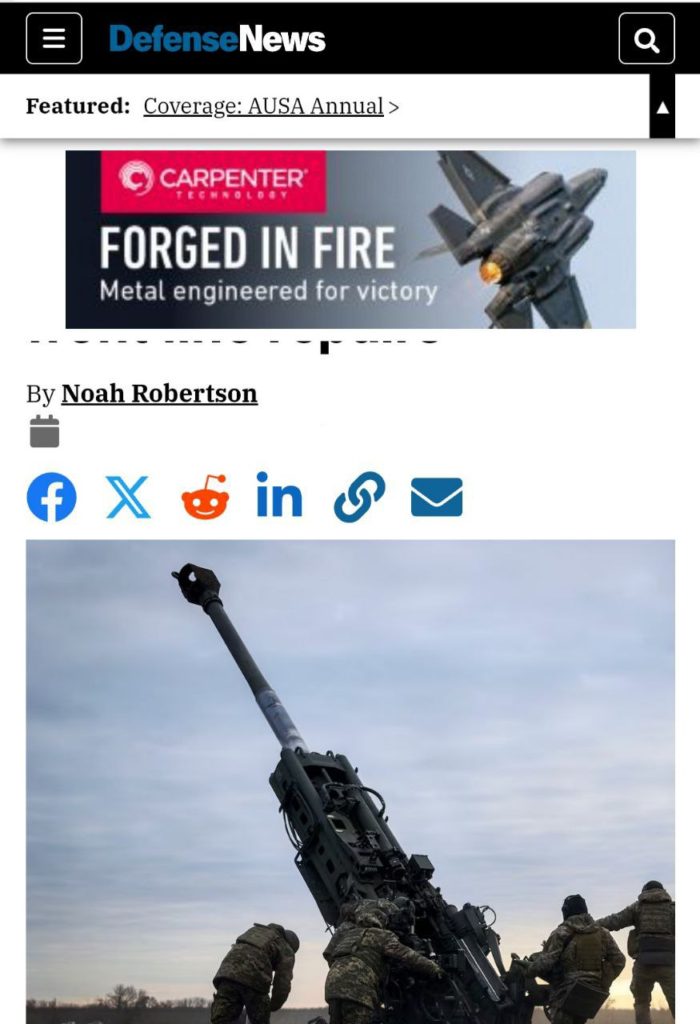
Task: Share the article on Reddit
Action: (x=205, y=497)
